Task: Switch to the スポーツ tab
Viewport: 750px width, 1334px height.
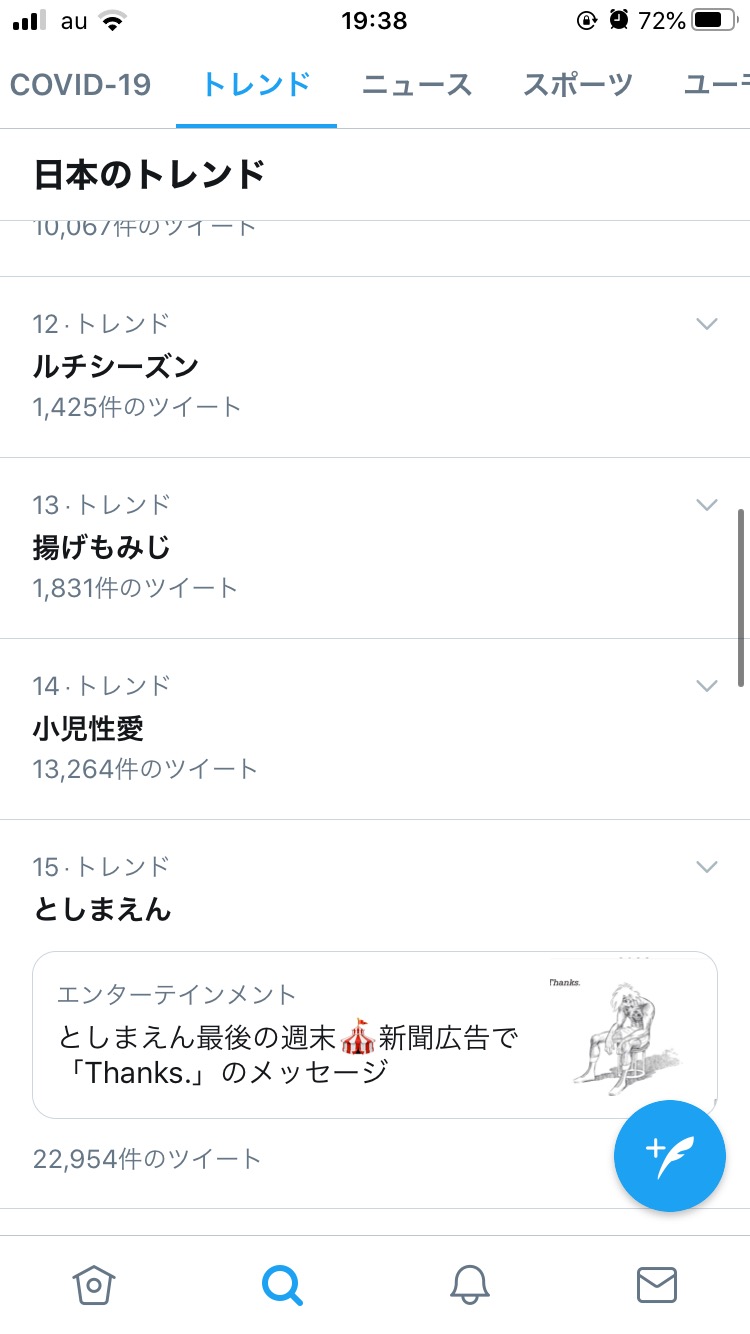Action: pos(578,85)
